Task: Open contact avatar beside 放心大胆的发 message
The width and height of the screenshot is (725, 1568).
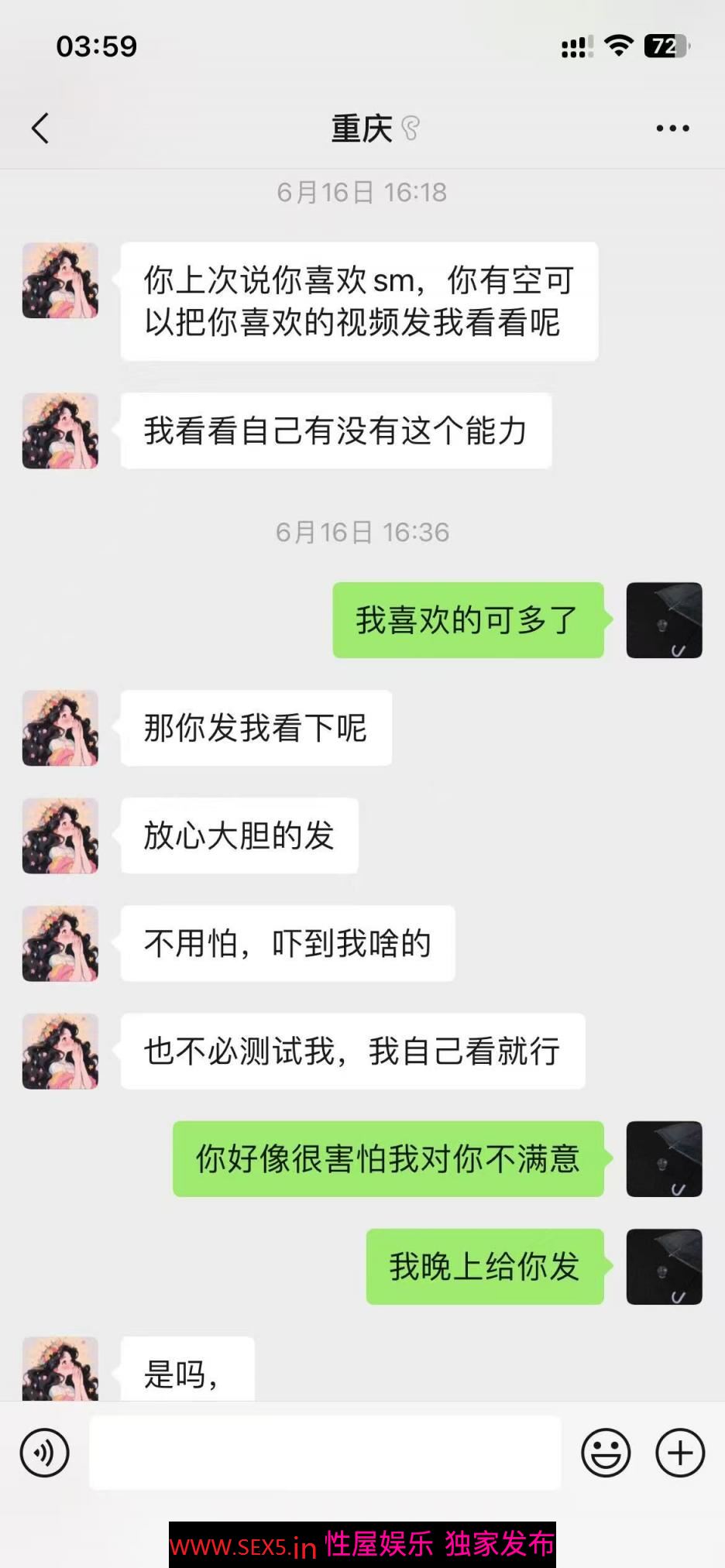Action: tap(60, 836)
